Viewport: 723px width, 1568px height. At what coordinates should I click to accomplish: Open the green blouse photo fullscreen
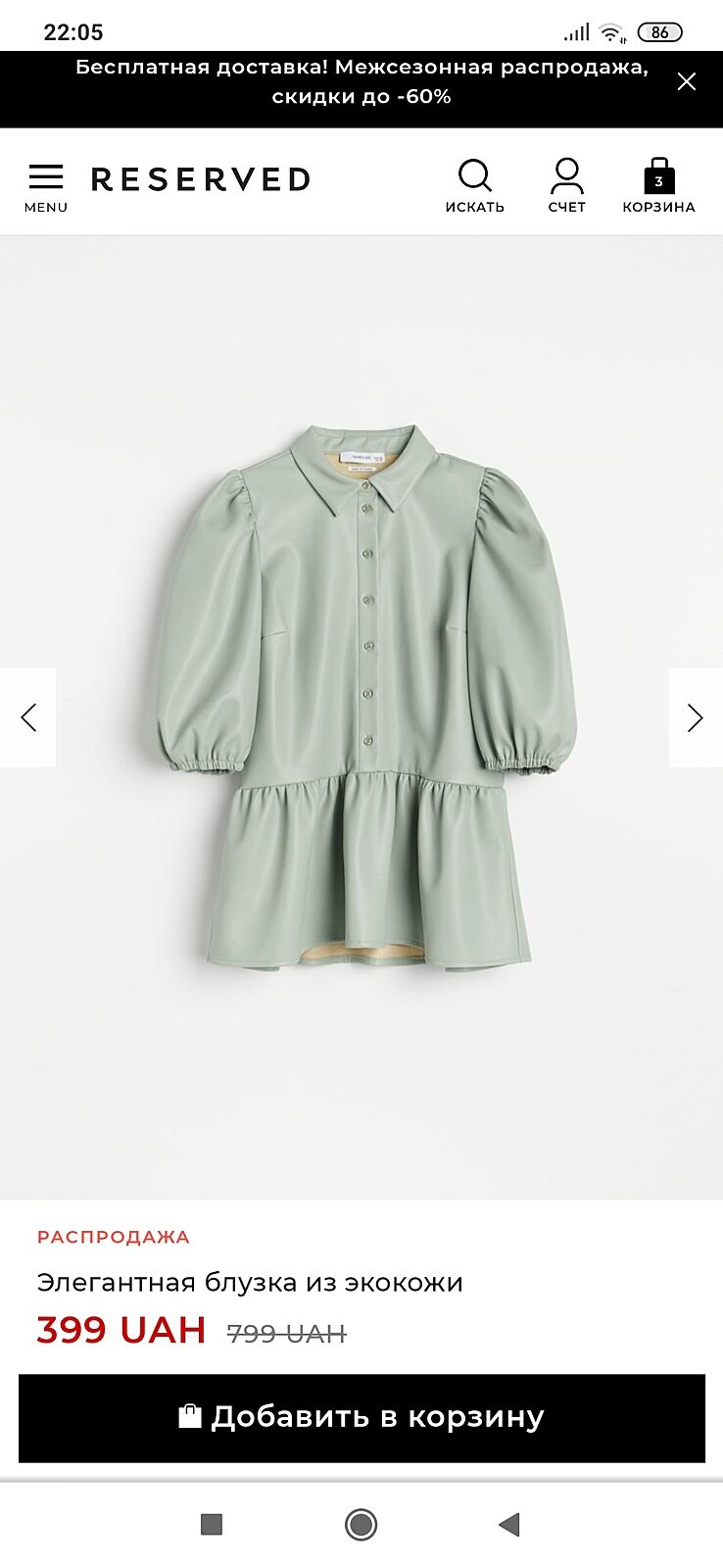pyautogui.click(x=364, y=696)
